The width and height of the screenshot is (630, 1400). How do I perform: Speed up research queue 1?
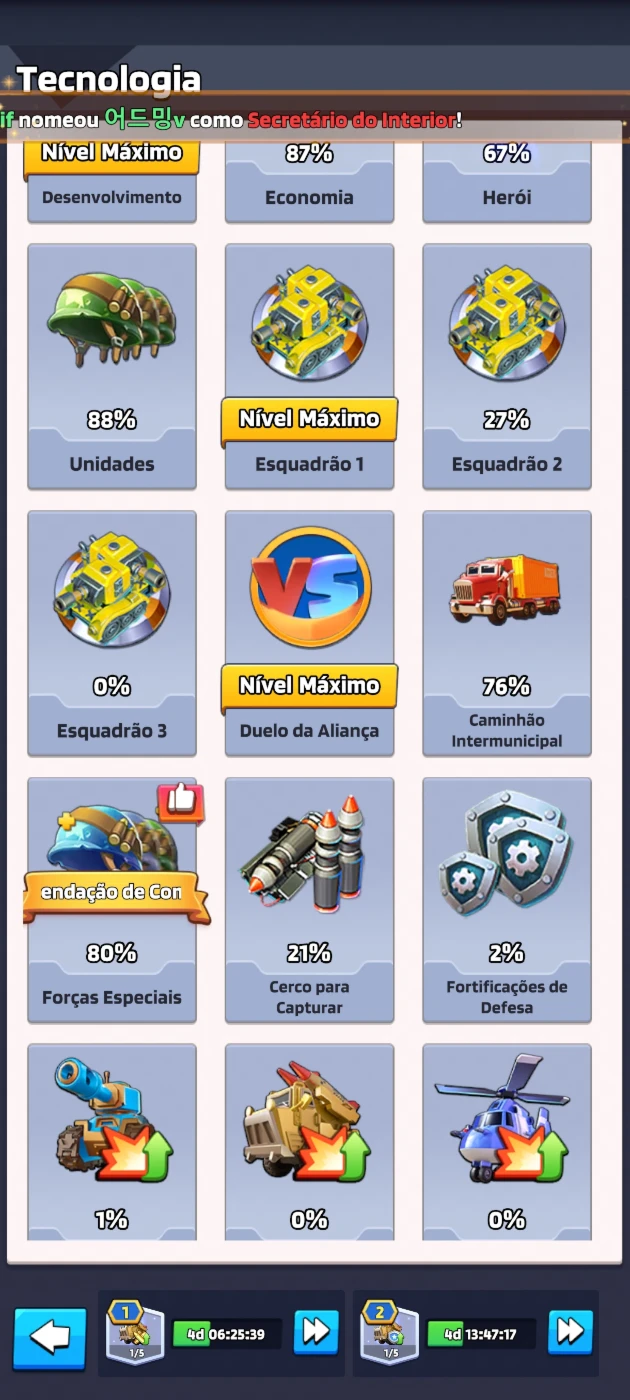(x=316, y=1331)
